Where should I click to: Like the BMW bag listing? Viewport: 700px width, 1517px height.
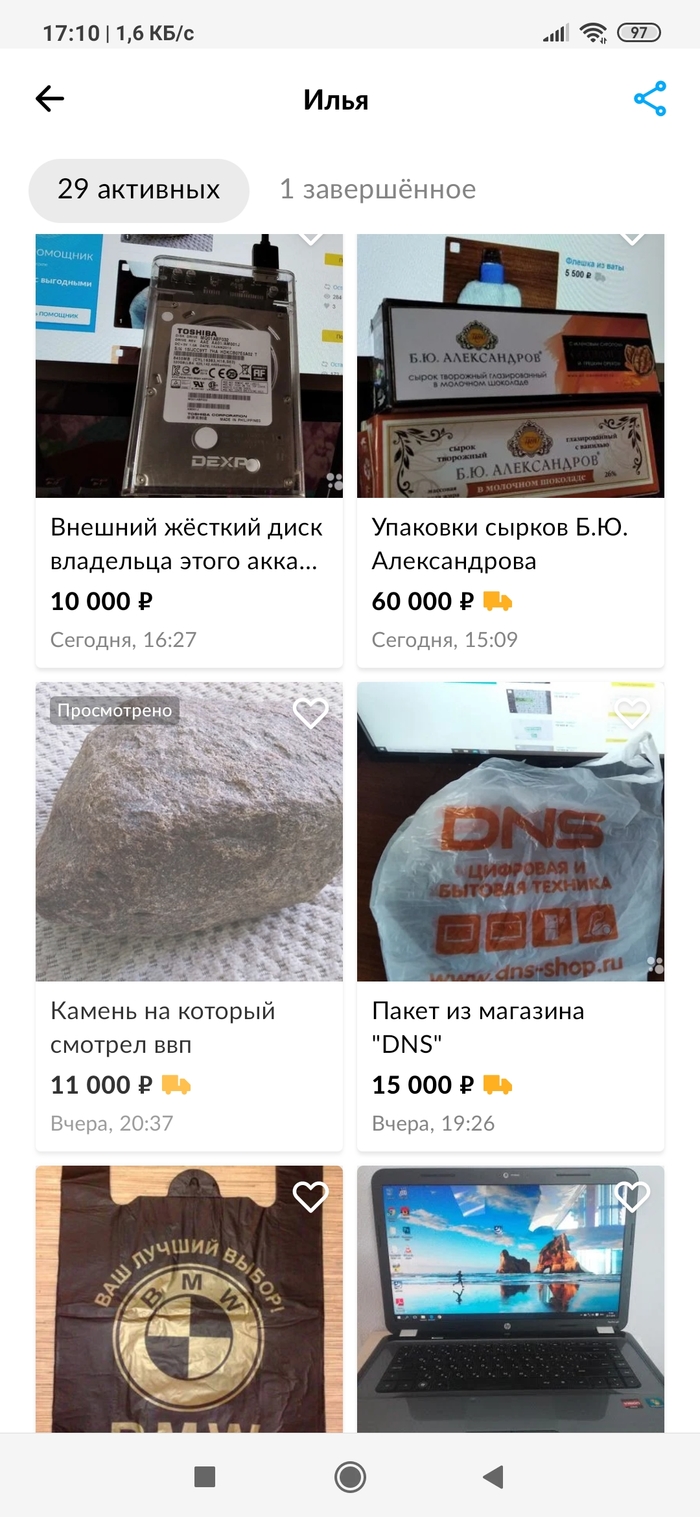(311, 1196)
